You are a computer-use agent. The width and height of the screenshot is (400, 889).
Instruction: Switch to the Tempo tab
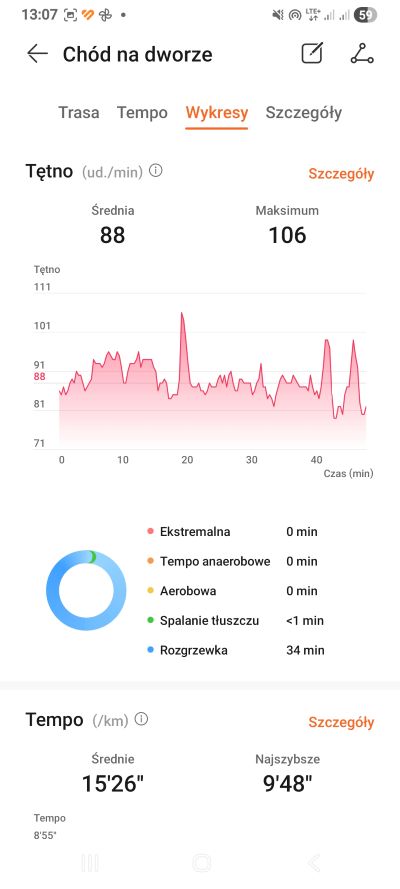142,113
